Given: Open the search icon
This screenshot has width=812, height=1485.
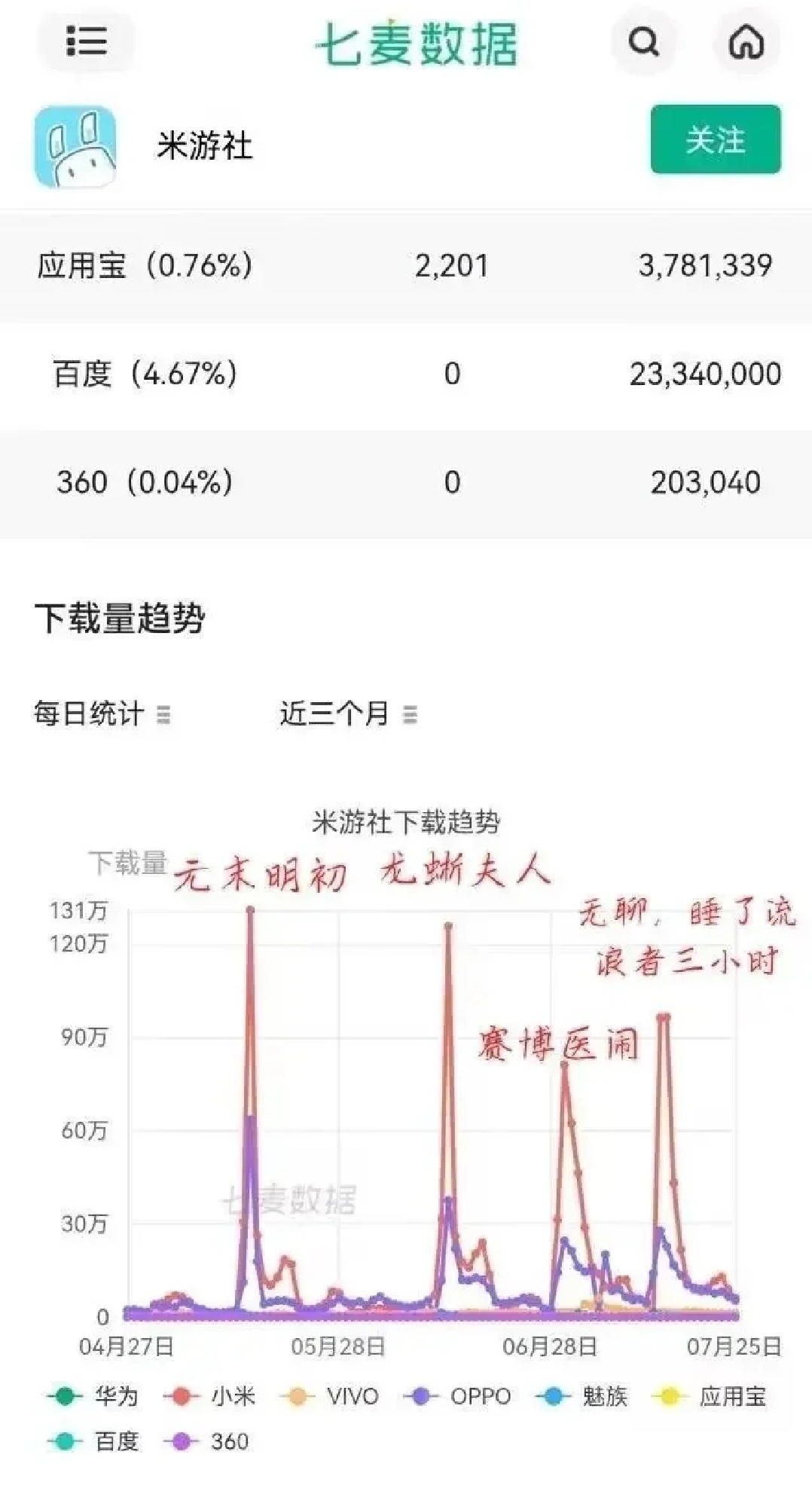Looking at the screenshot, I should coord(643,42).
